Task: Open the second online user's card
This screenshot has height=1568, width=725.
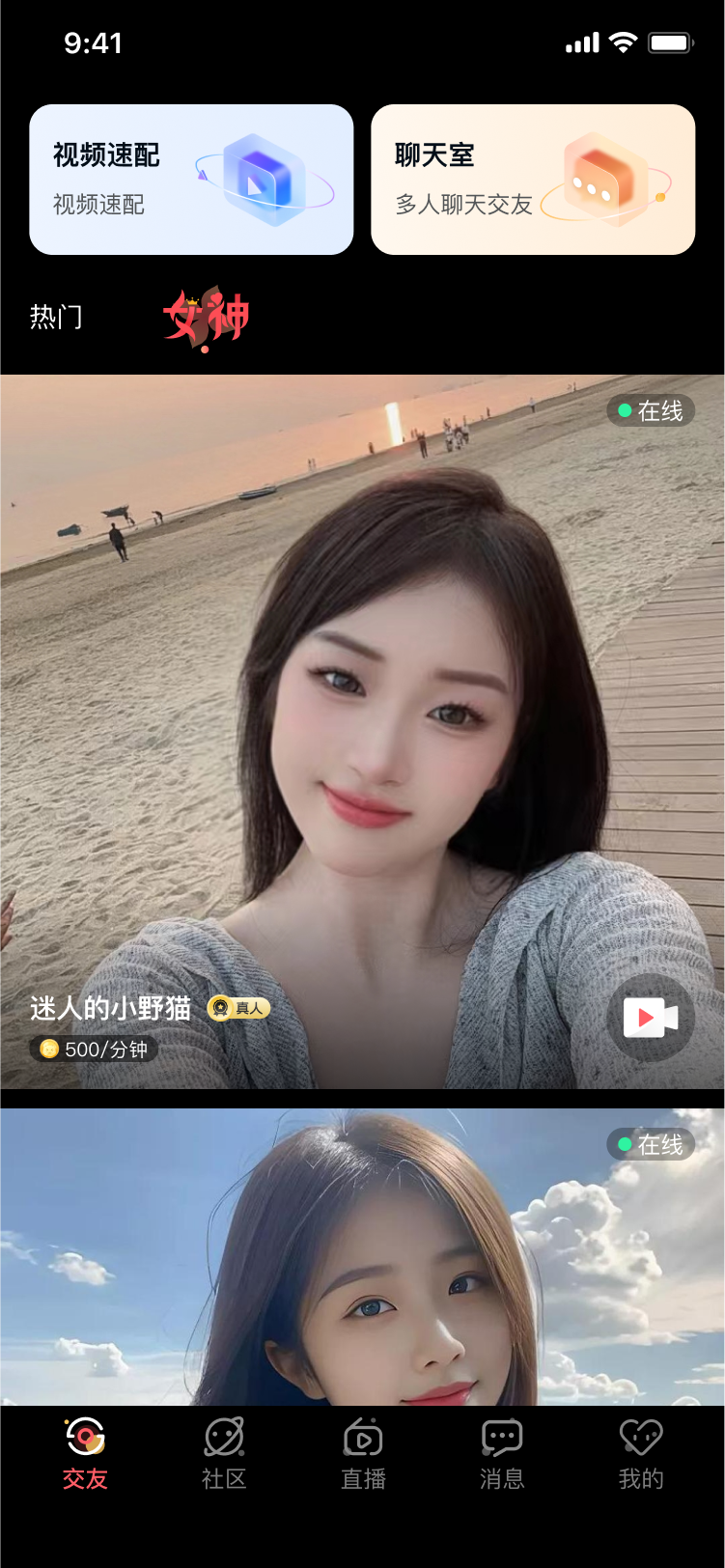Action: click(362, 1255)
